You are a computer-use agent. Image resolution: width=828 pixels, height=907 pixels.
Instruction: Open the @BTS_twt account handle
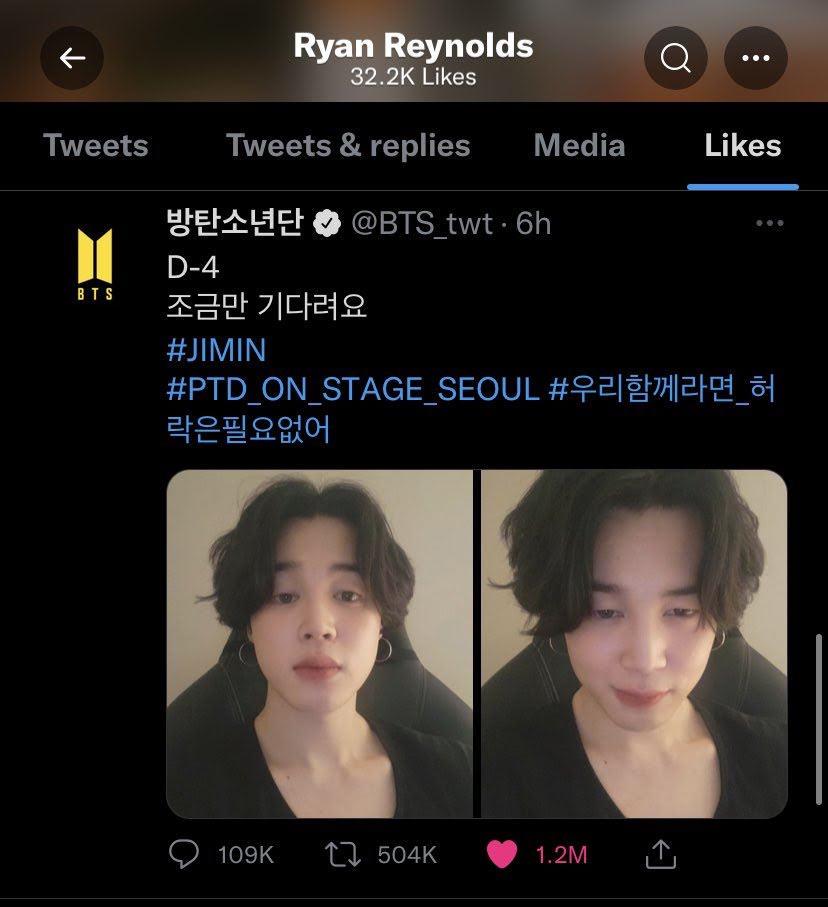[x=421, y=224]
